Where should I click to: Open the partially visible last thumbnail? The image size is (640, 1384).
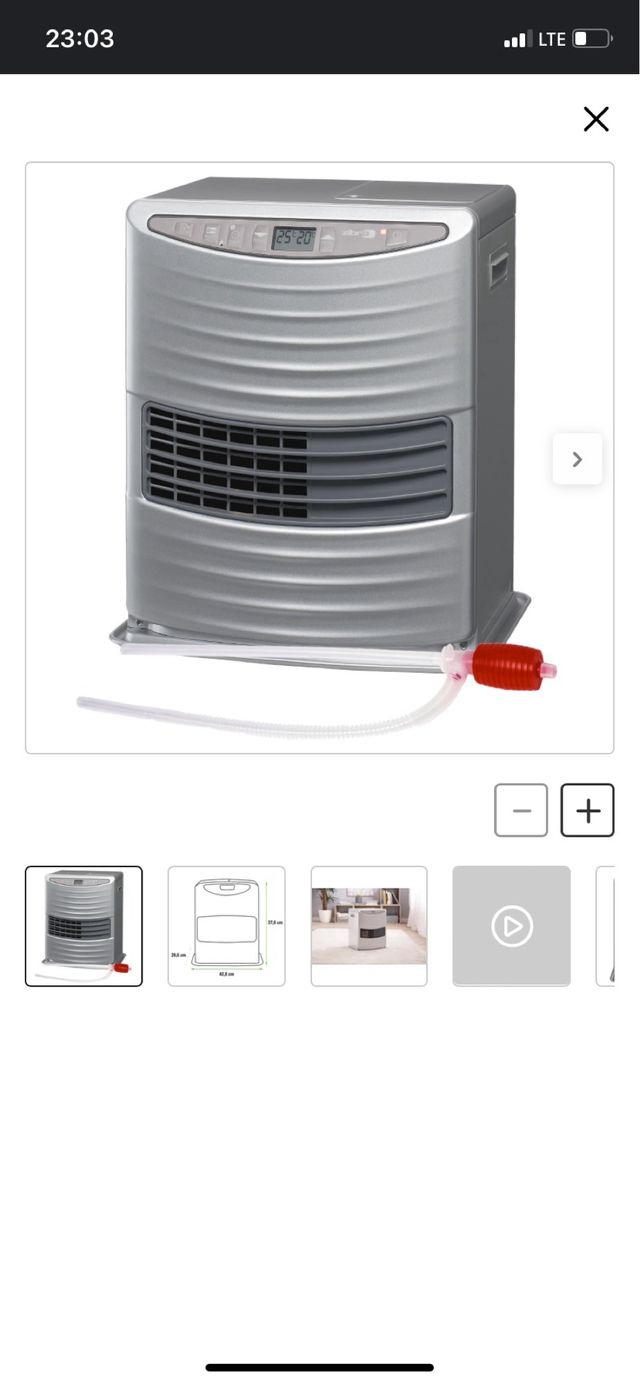606,926
